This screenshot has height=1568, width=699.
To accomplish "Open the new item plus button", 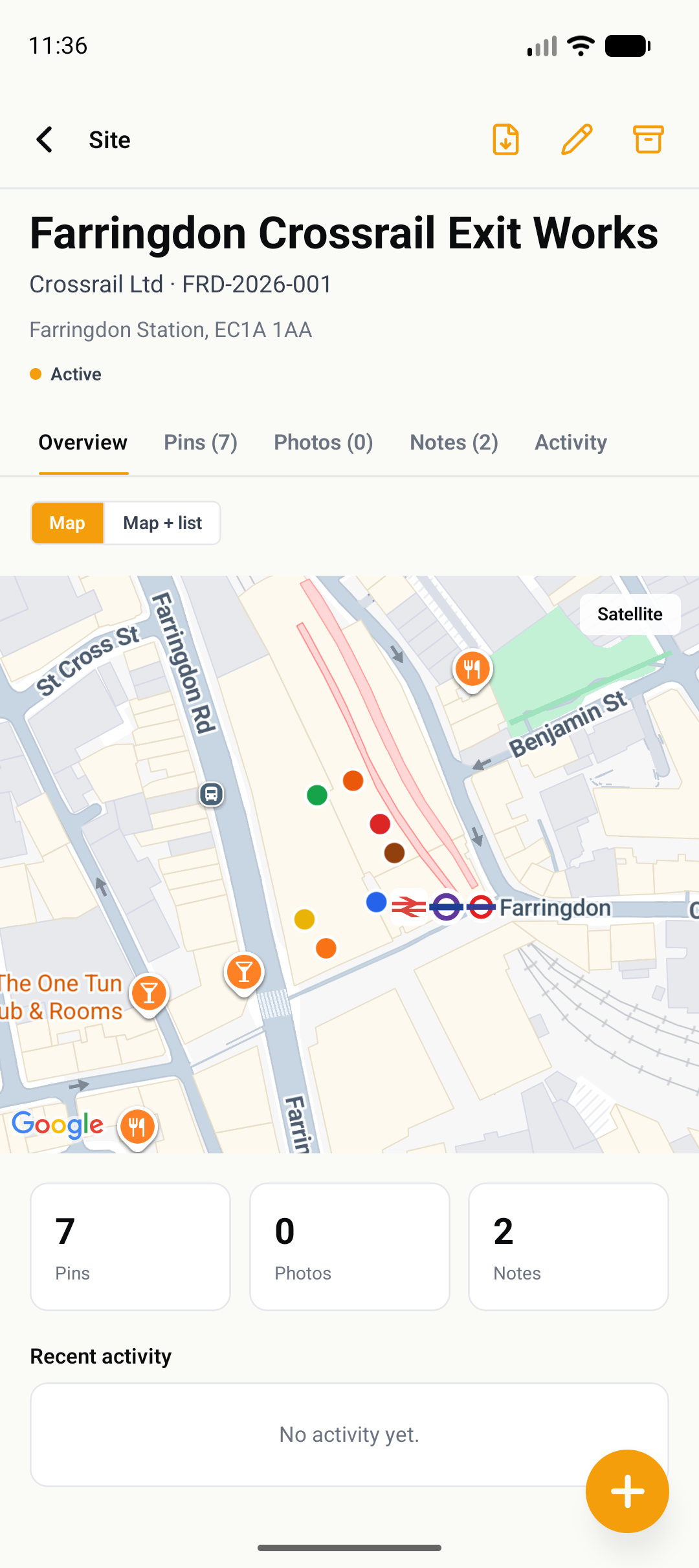I will pyautogui.click(x=626, y=1492).
